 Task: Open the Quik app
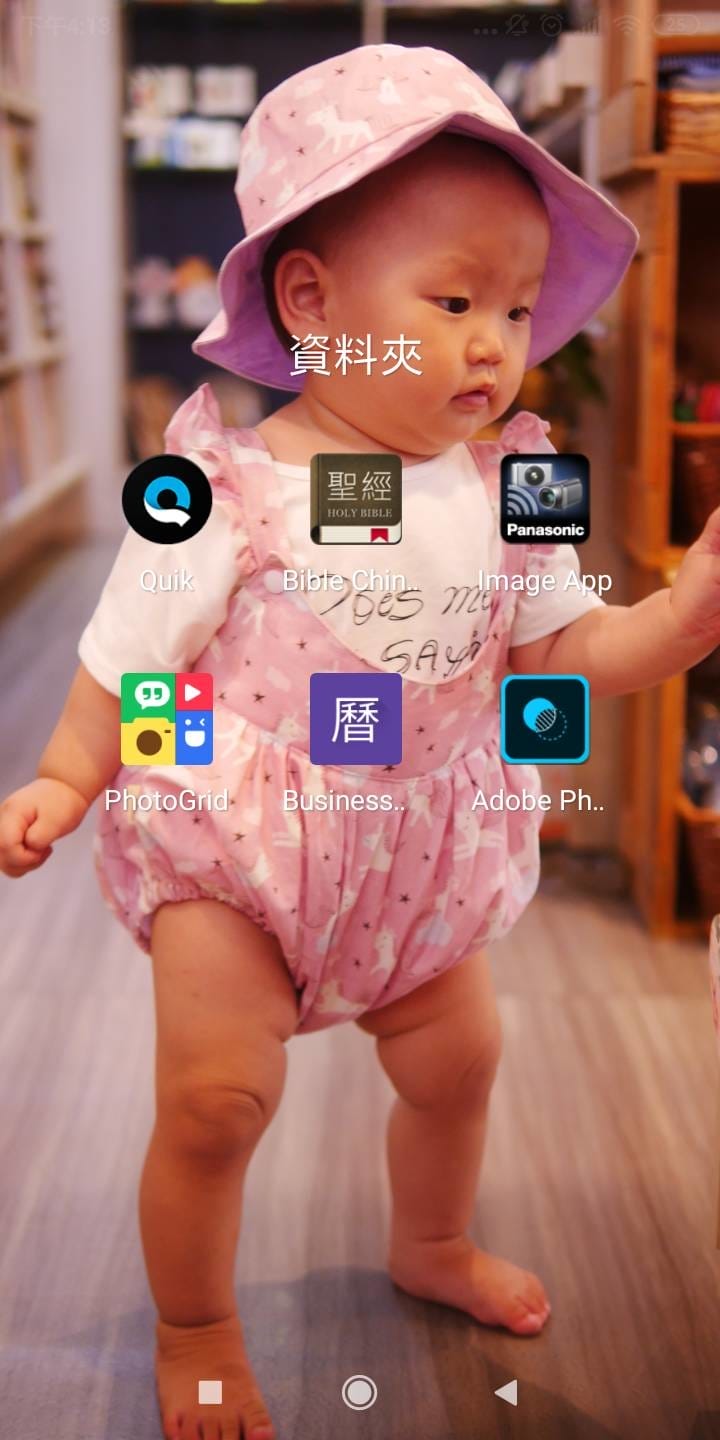pyautogui.click(x=167, y=499)
